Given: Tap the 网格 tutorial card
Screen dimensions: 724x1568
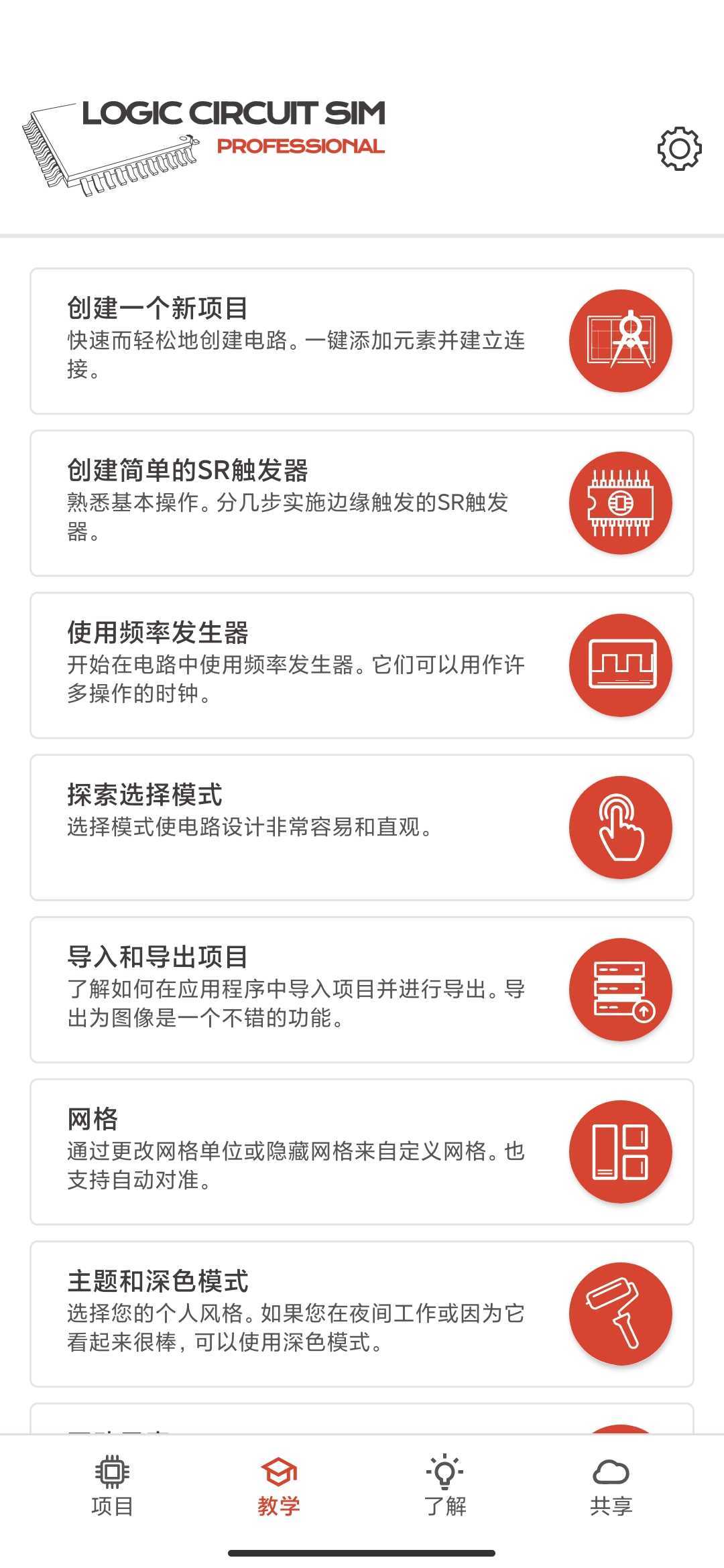Looking at the screenshot, I should 362,1152.
